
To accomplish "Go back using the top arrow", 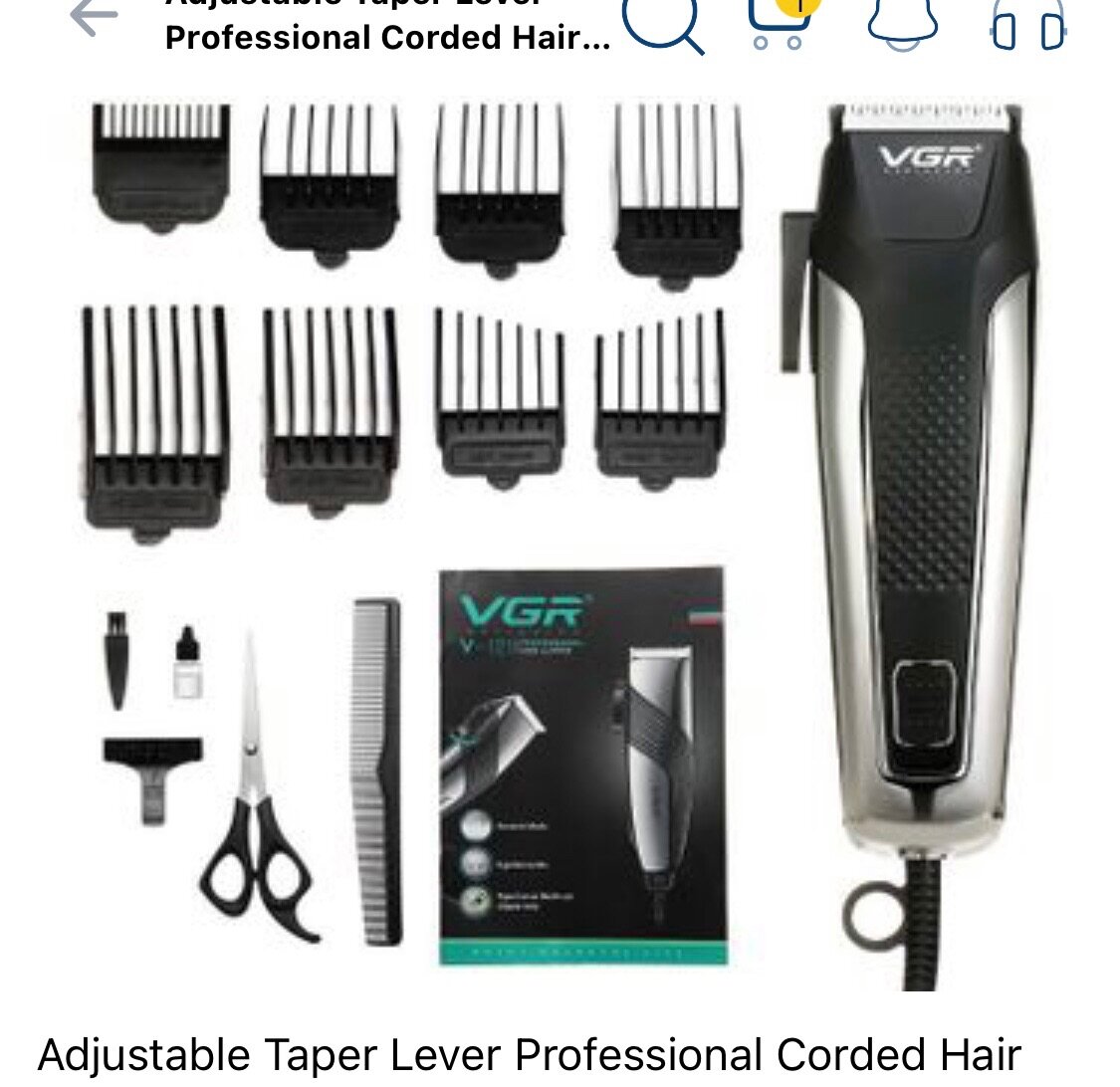I will click(x=96, y=18).
